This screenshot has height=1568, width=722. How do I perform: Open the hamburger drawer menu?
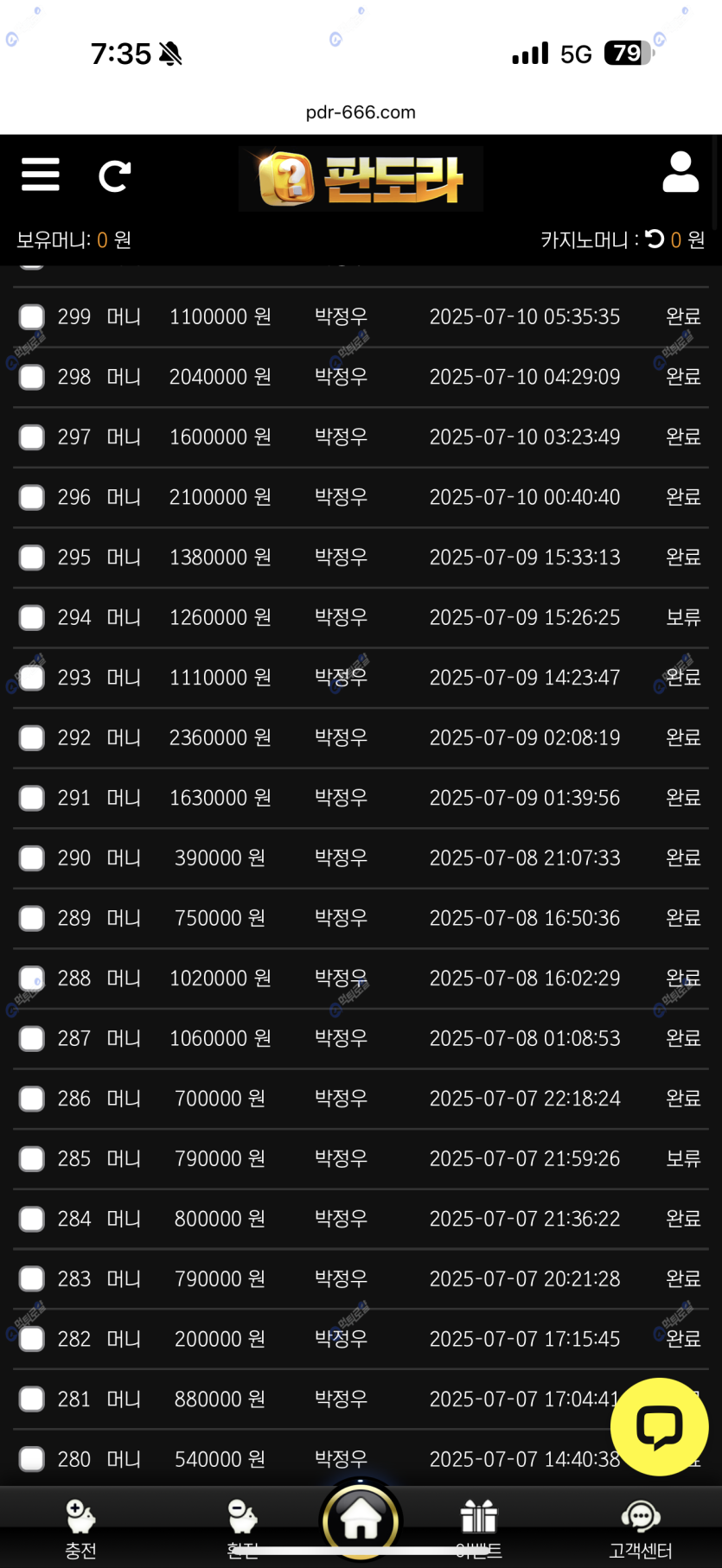tap(41, 175)
